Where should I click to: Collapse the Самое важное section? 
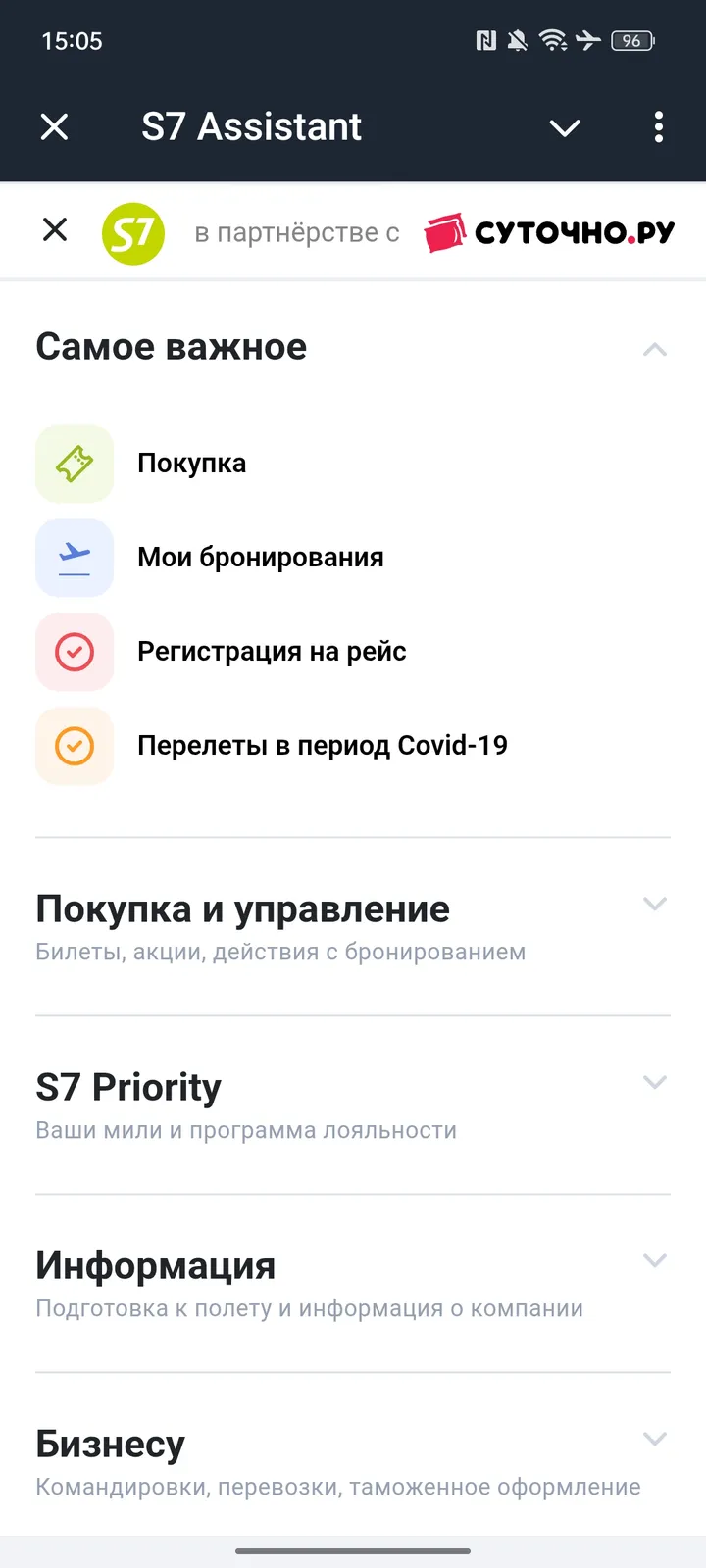[x=655, y=348]
